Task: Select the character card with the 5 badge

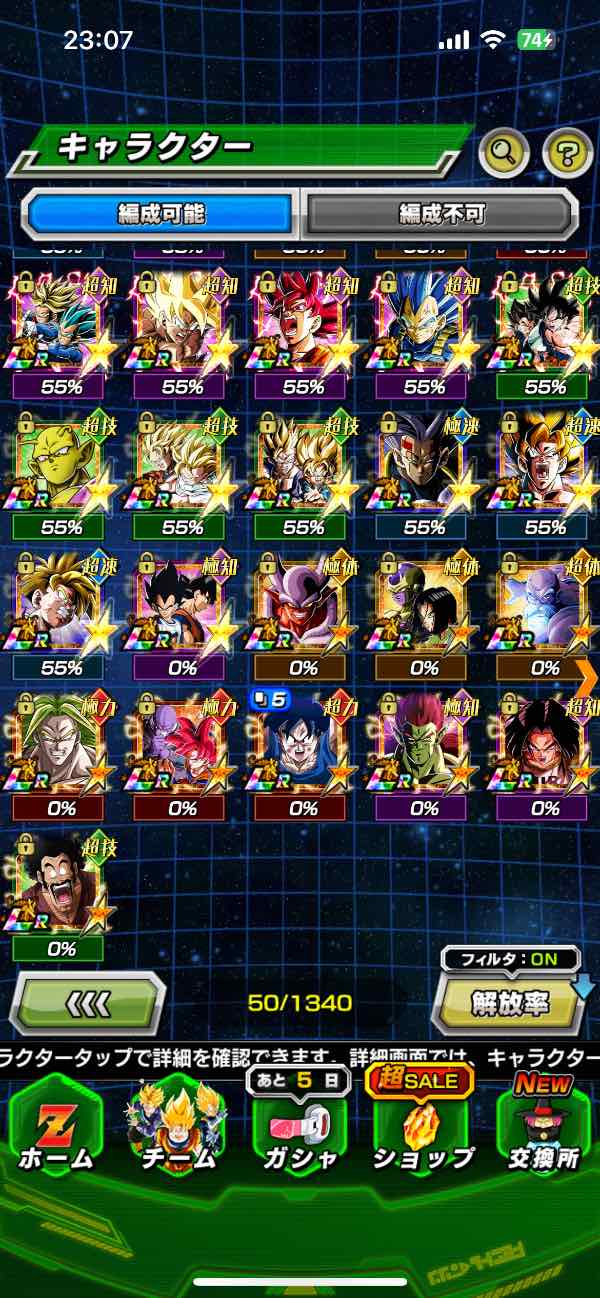Action: [300, 745]
